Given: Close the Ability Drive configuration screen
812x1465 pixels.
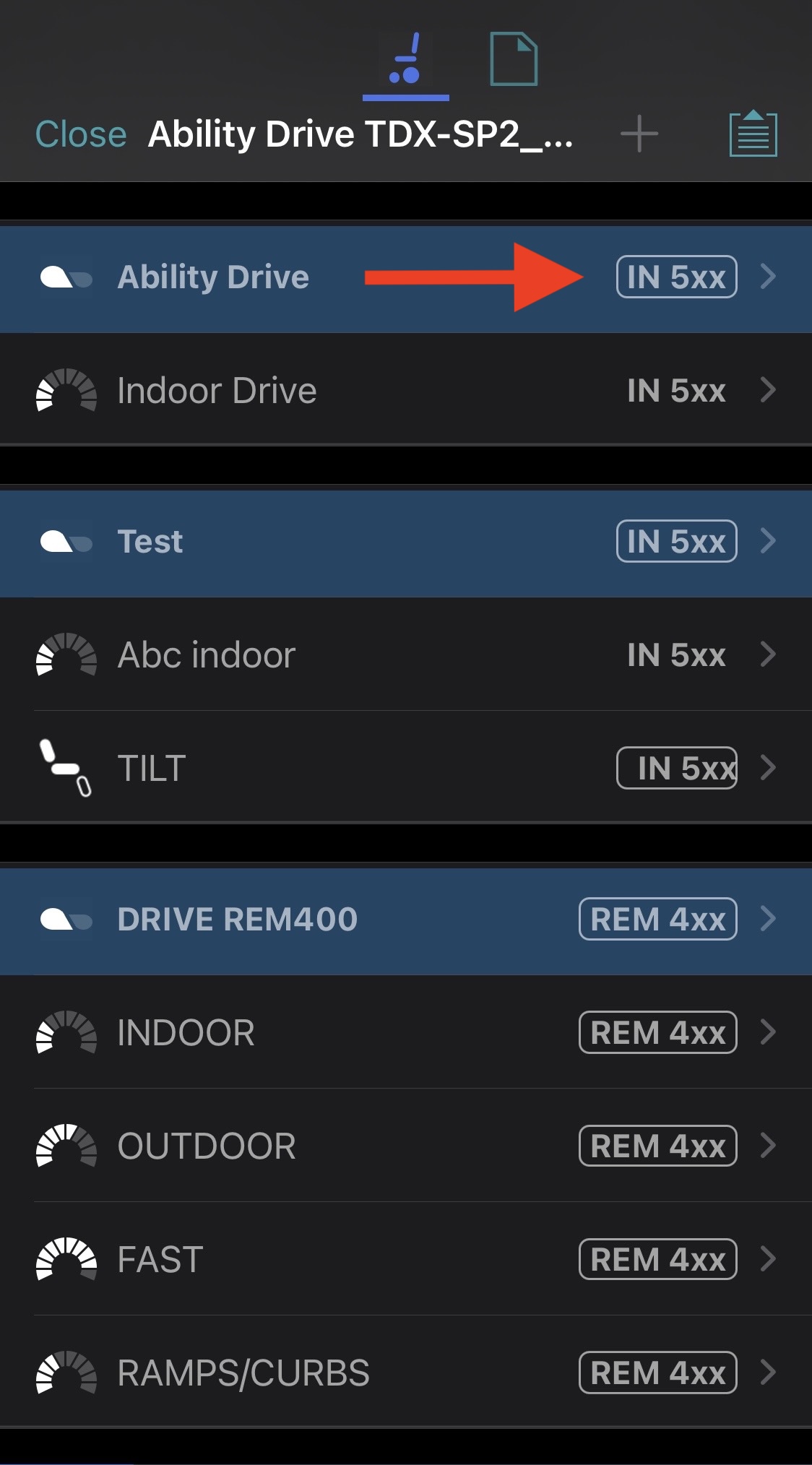Looking at the screenshot, I should click(81, 134).
